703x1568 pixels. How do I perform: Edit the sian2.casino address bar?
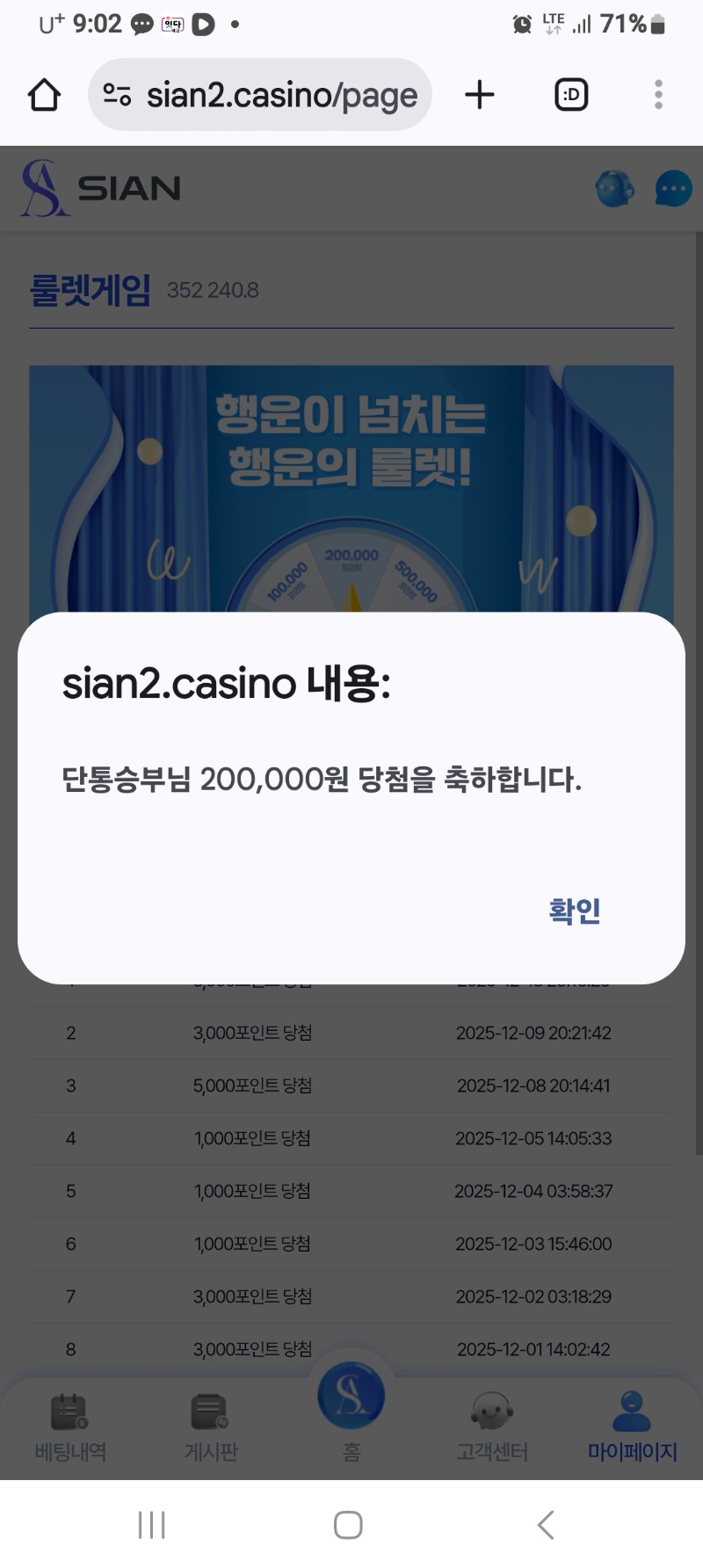click(x=281, y=95)
